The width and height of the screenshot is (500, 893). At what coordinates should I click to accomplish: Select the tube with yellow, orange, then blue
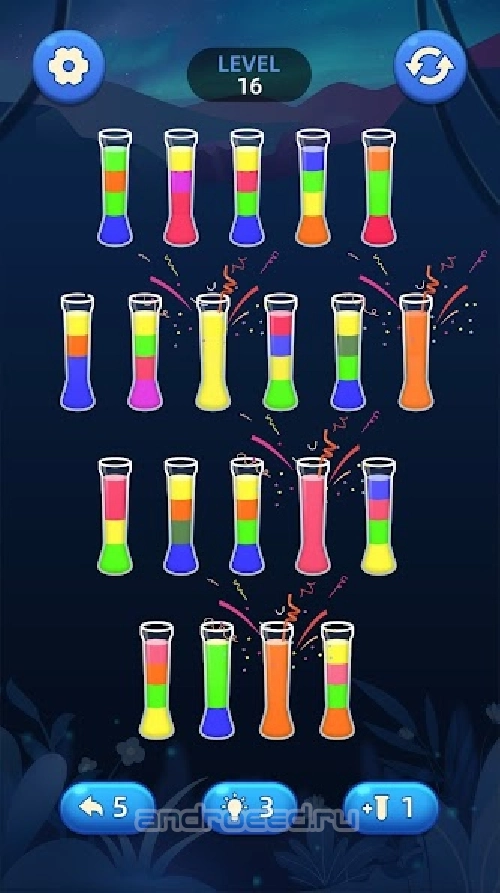pos(77,352)
